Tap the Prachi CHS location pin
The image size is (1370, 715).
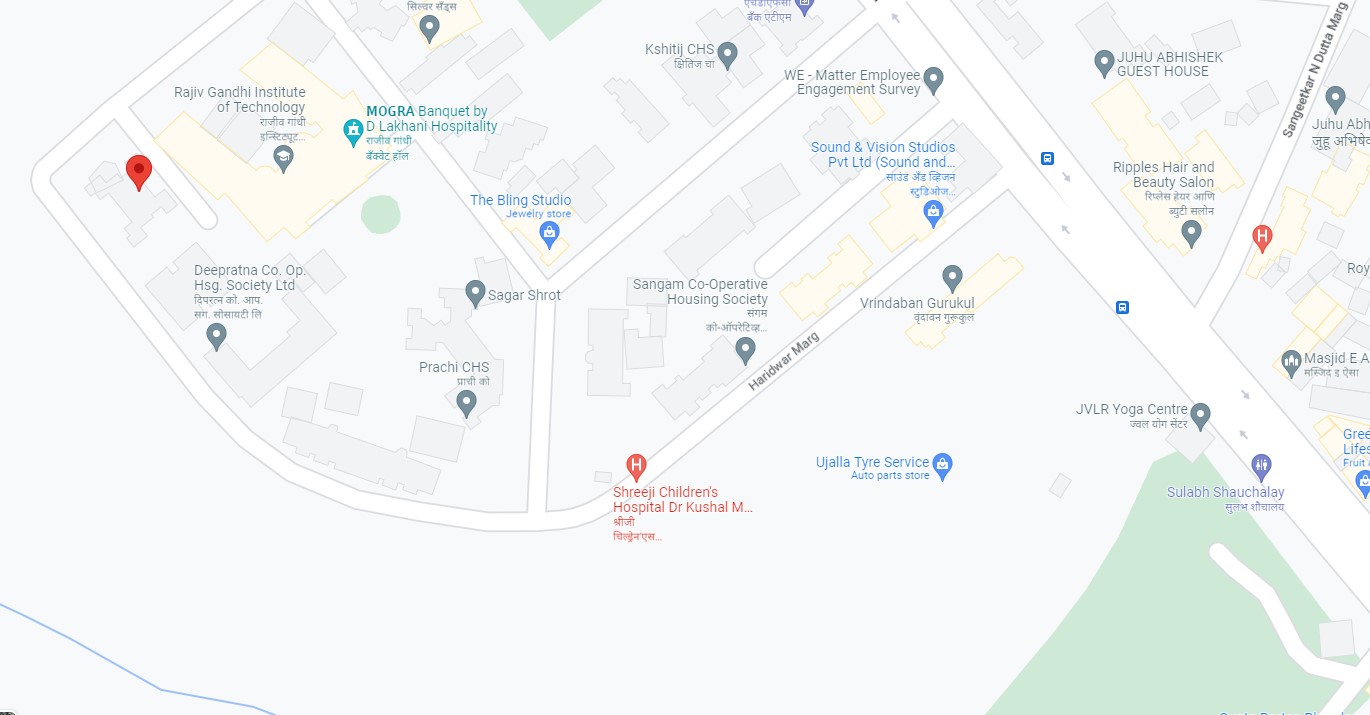(x=466, y=403)
